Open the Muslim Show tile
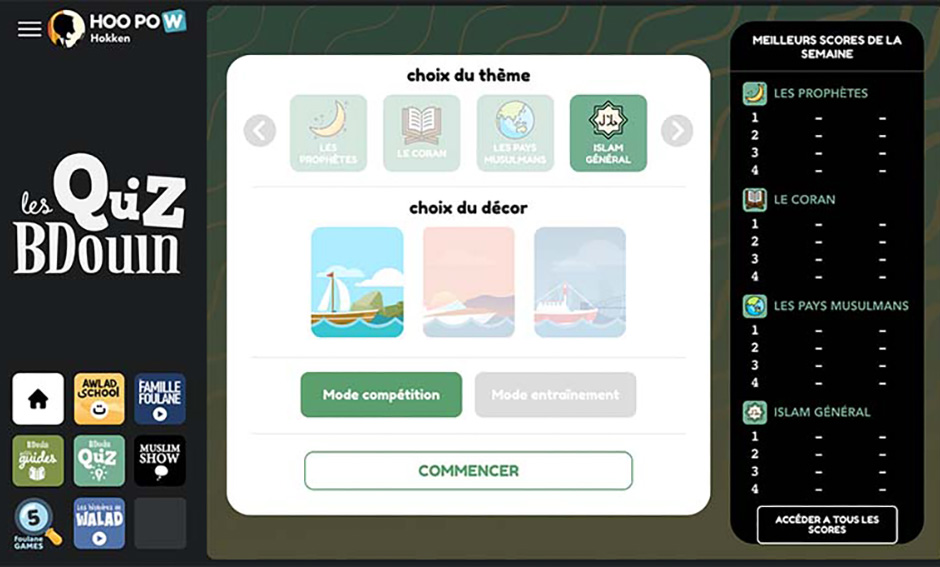The image size is (940, 567). [160, 460]
